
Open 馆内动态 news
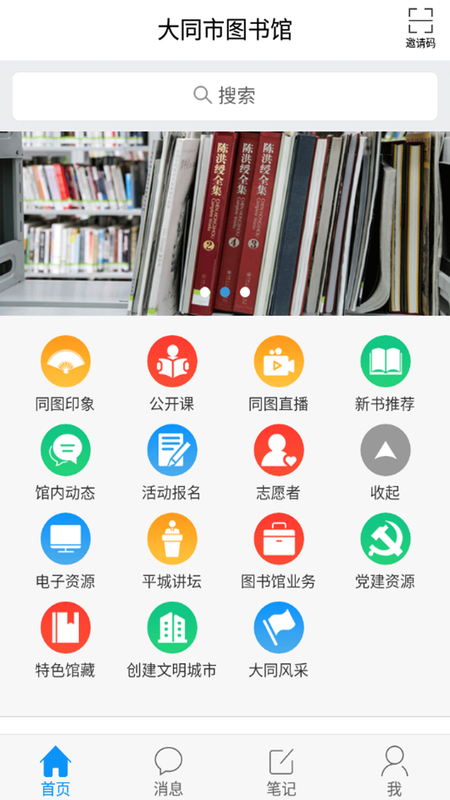(x=65, y=462)
